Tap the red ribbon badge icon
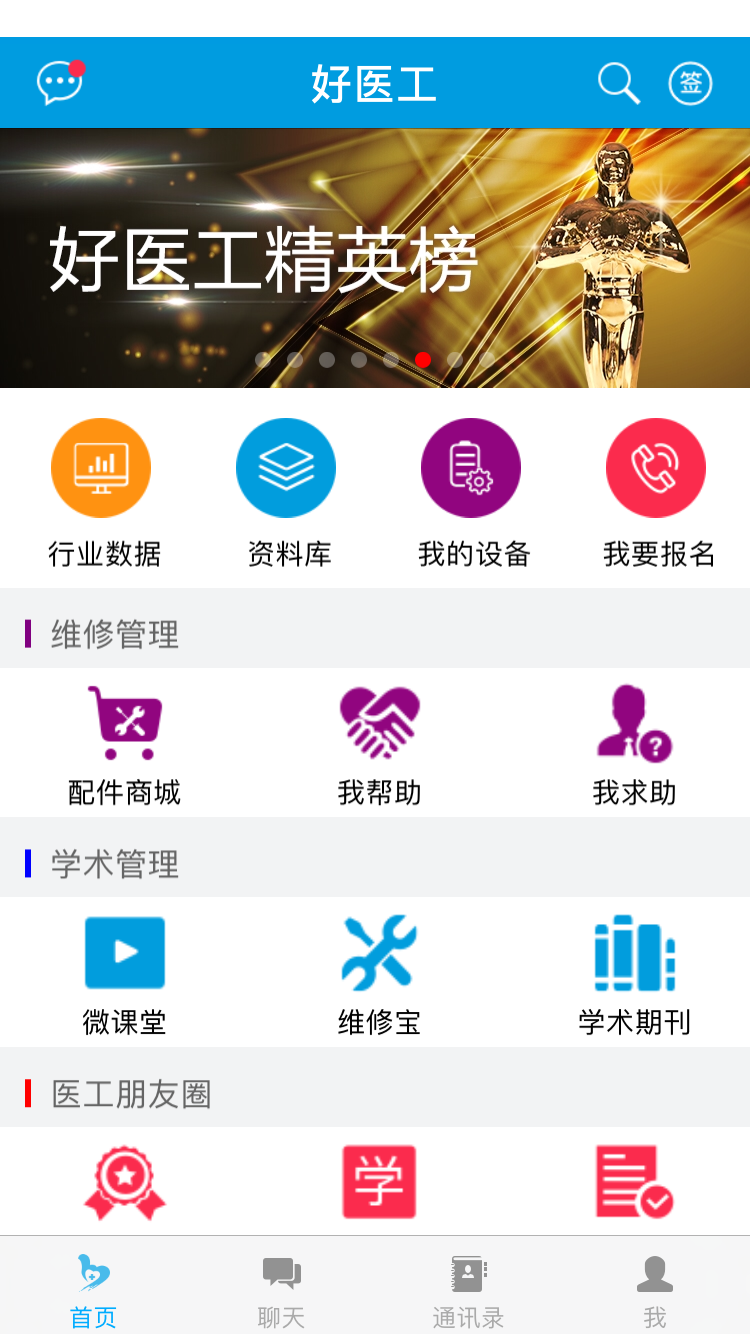The width and height of the screenshot is (750, 1334). point(125,1182)
